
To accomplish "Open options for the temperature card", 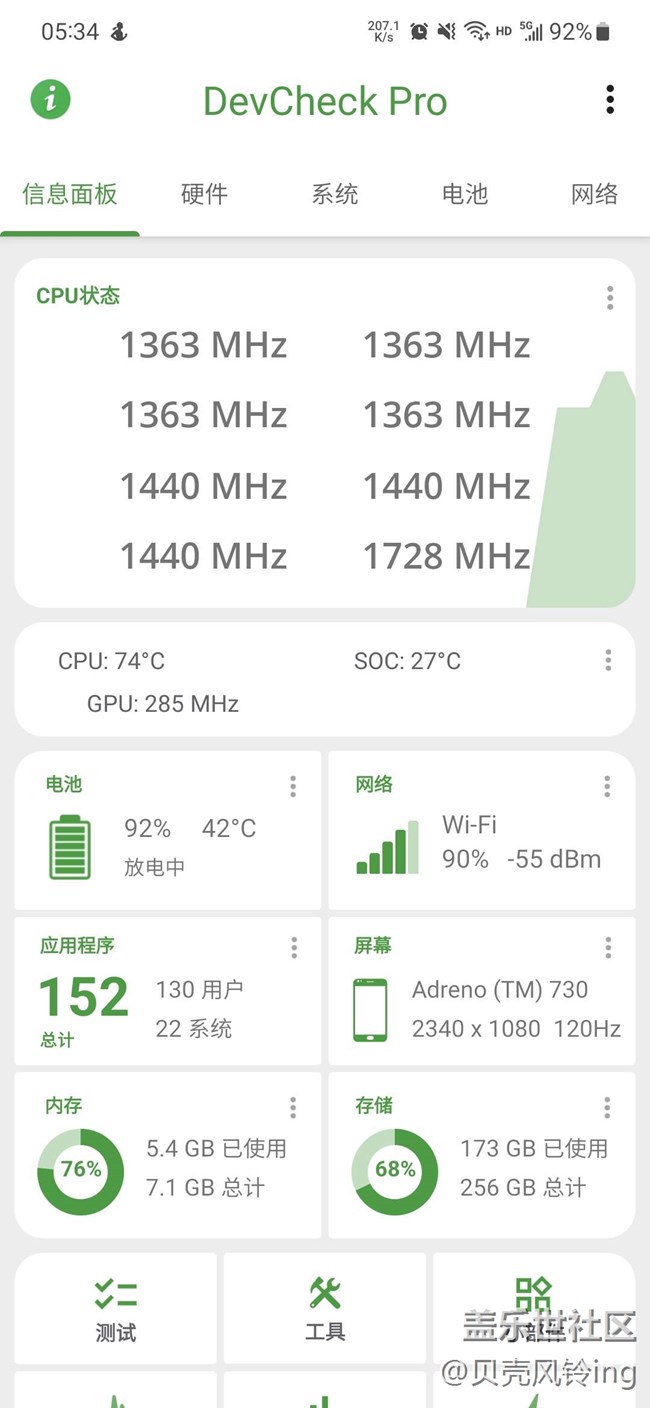I will tap(608, 660).
